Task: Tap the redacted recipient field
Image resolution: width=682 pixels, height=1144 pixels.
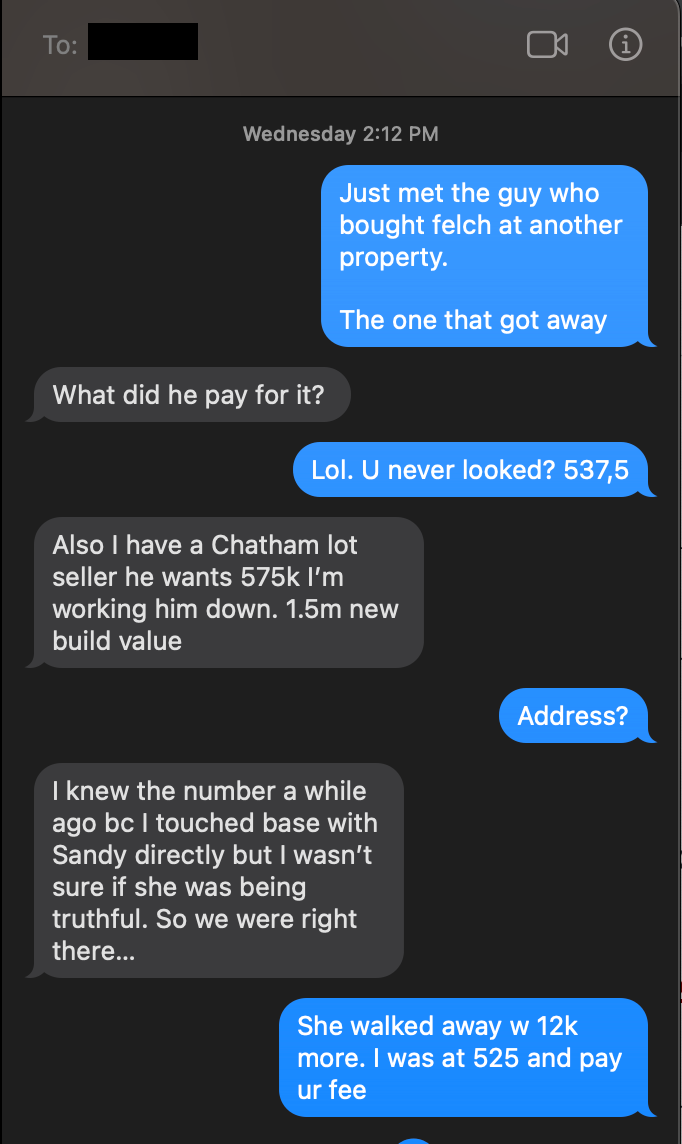Action: coord(143,42)
